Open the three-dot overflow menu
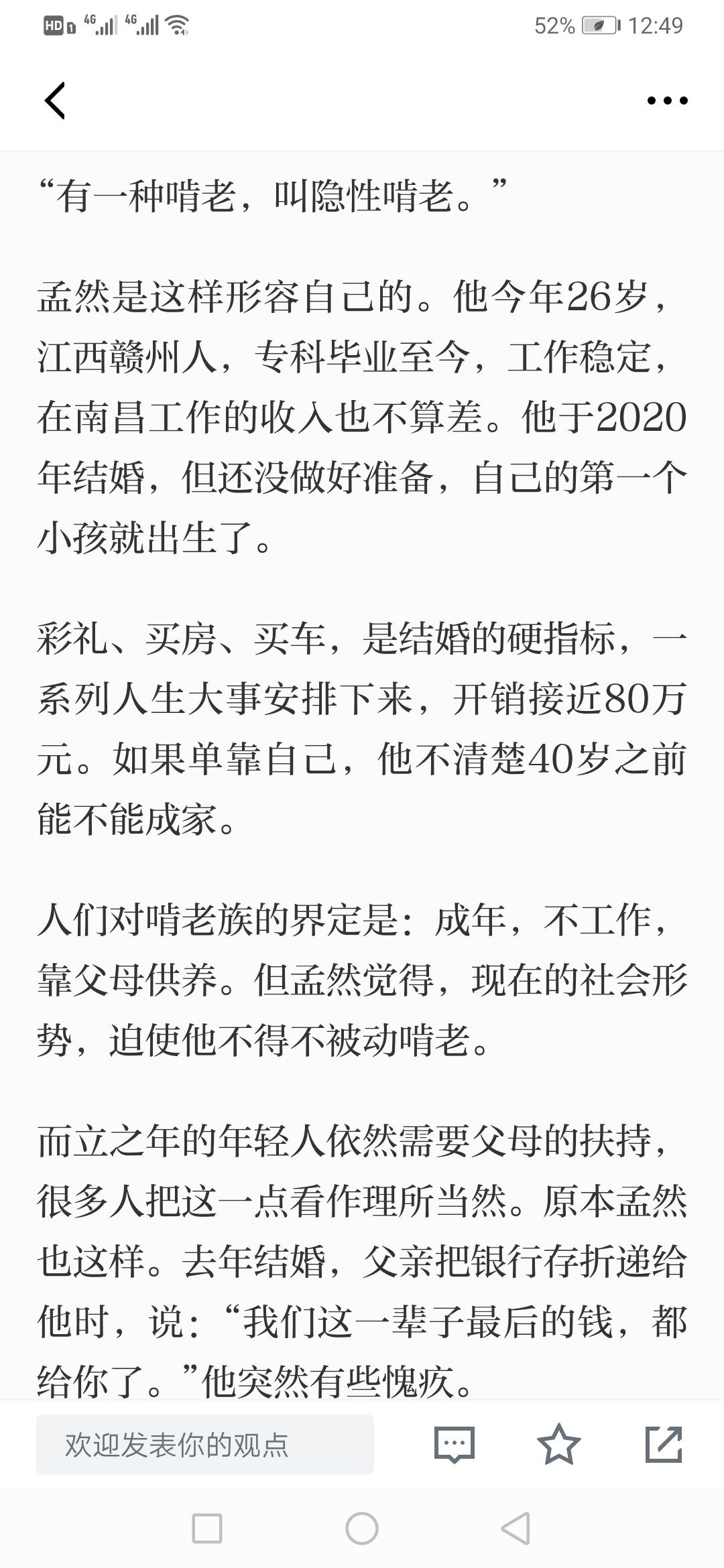The image size is (724, 1568). [667, 101]
